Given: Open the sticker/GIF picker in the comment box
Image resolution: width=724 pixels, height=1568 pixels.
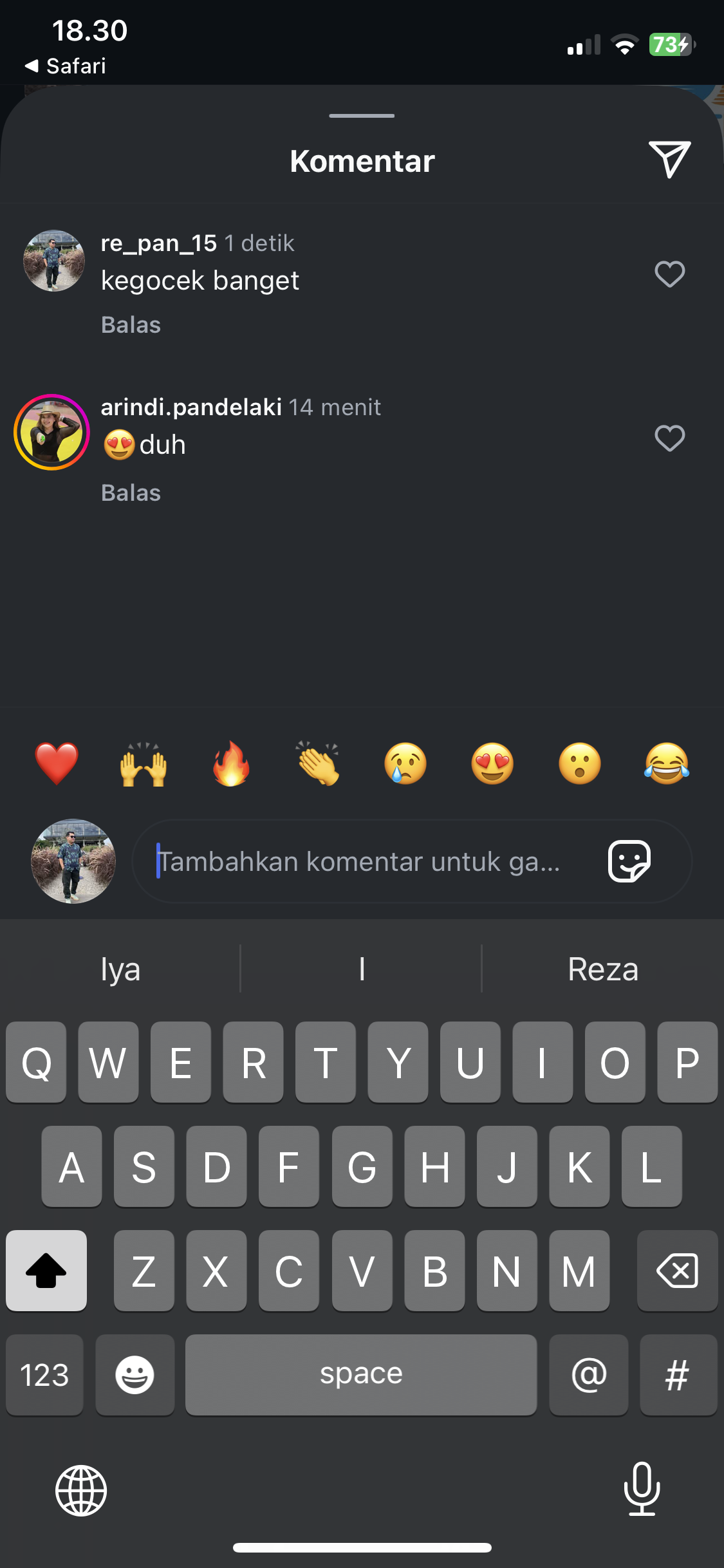Looking at the screenshot, I should (x=629, y=861).
